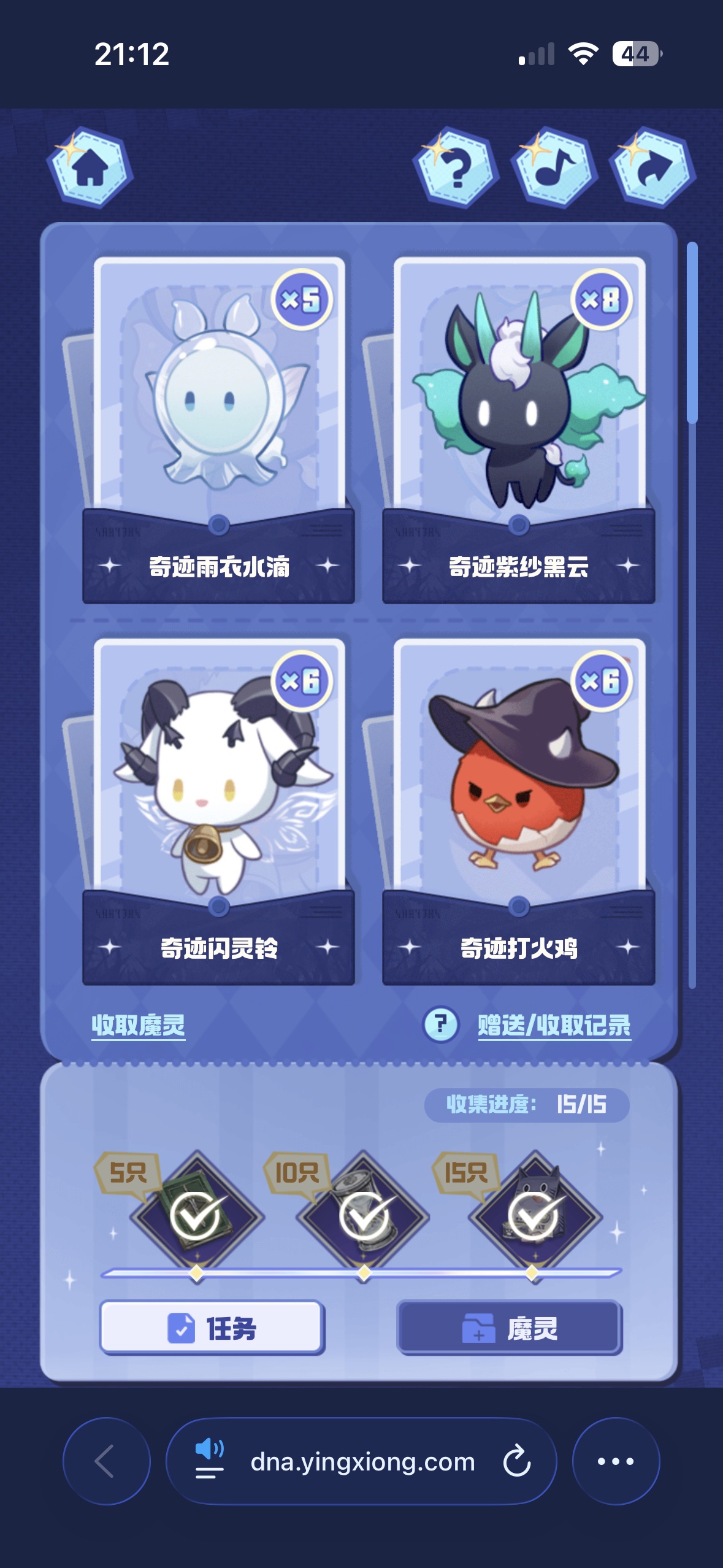
Task: Open 赠送/收取记录 records
Action: click(x=554, y=1025)
